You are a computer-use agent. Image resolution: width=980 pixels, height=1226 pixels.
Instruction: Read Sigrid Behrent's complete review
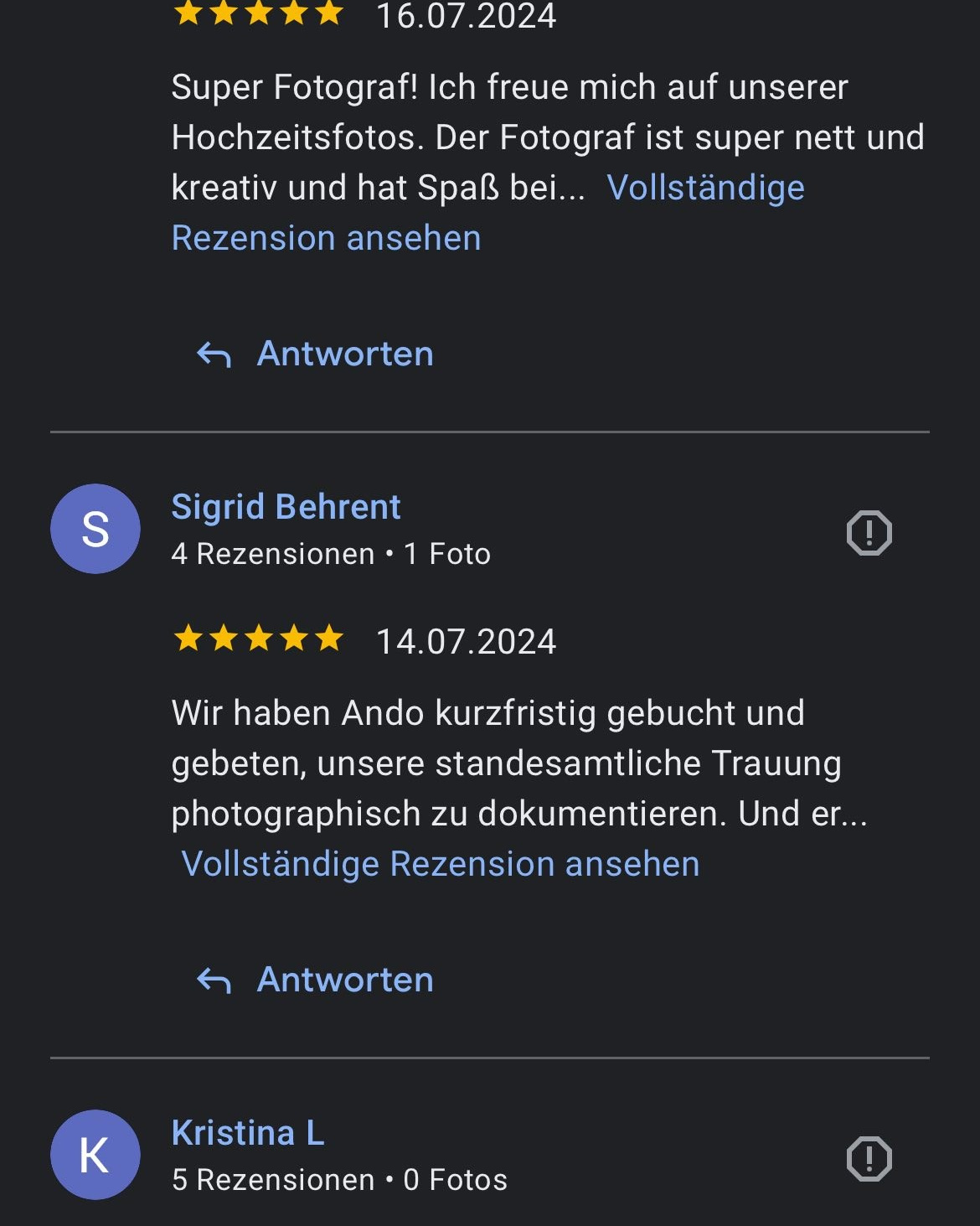click(x=441, y=864)
